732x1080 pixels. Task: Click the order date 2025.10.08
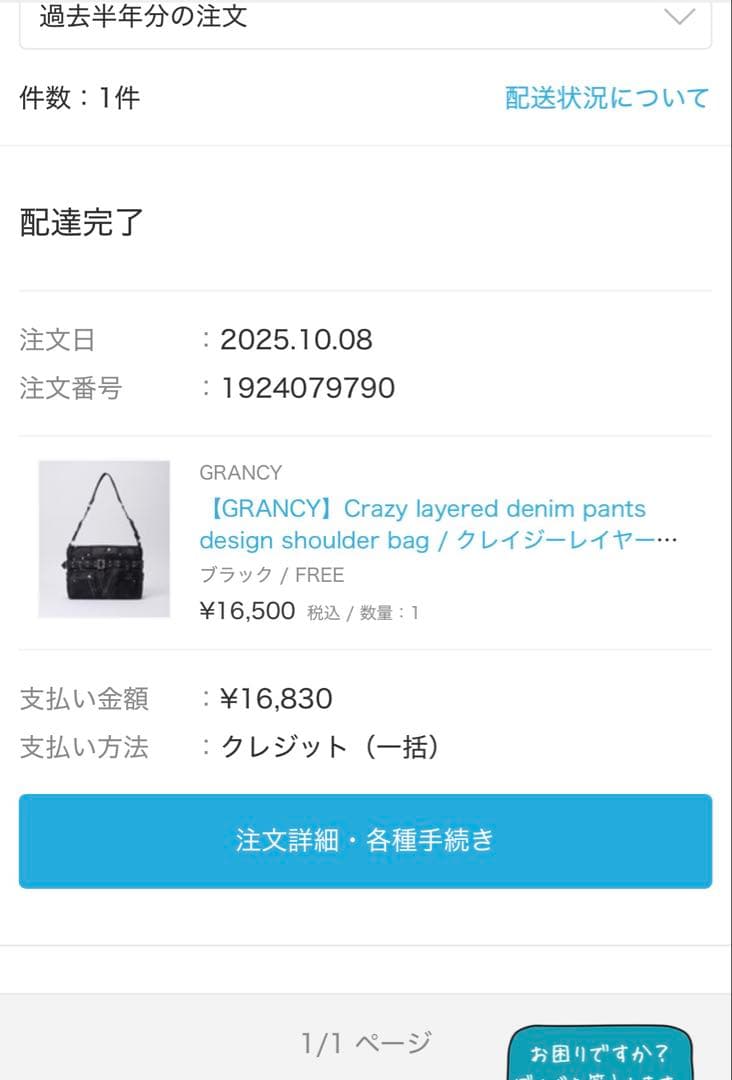pos(295,340)
